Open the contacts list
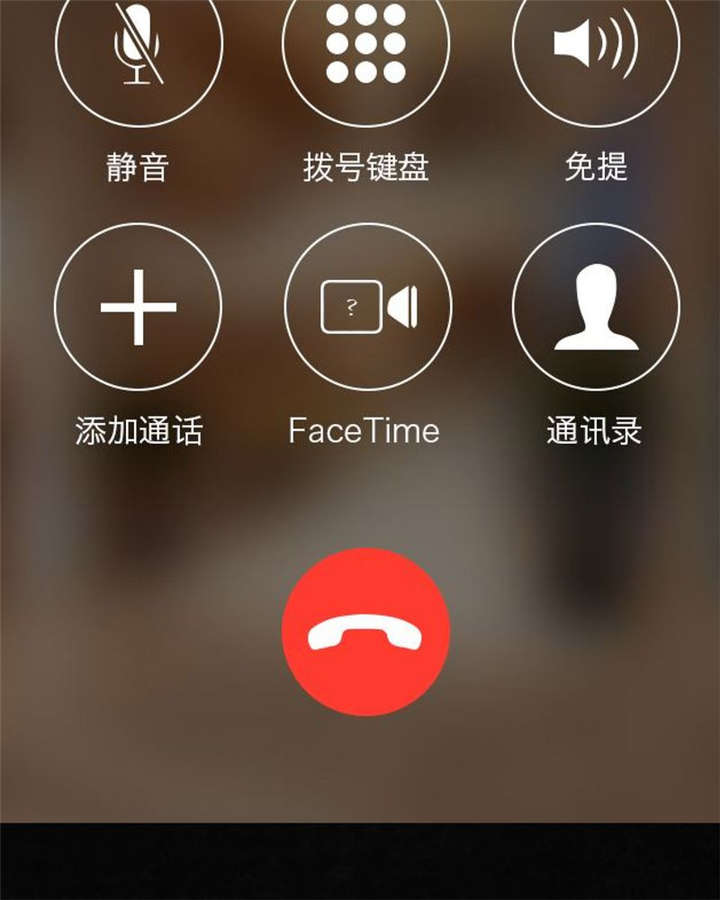The width and height of the screenshot is (720, 900). (x=596, y=307)
